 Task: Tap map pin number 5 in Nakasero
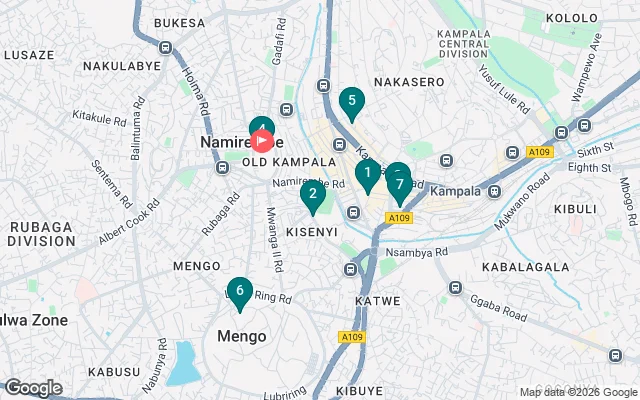tap(350, 101)
